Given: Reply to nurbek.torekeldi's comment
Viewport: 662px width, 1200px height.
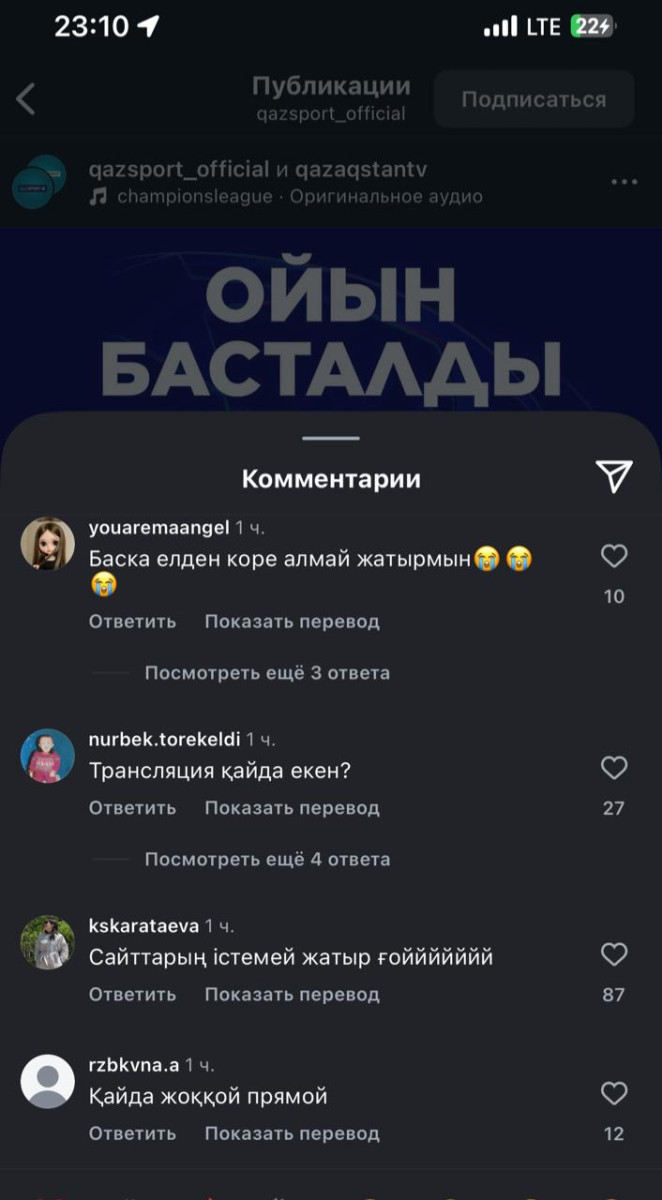Looking at the screenshot, I should tap(132, 807).
